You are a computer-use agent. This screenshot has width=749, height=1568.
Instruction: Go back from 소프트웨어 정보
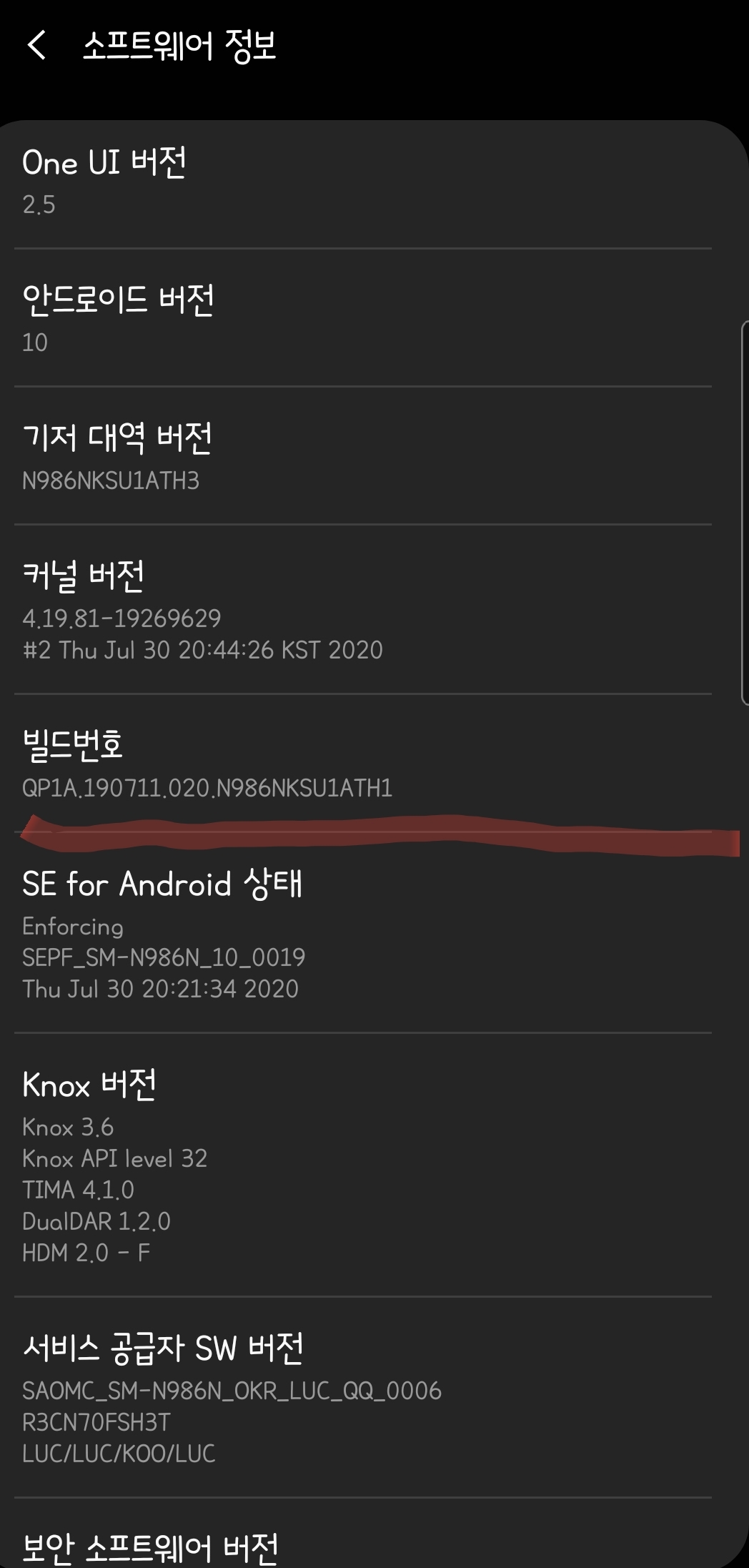37,46
